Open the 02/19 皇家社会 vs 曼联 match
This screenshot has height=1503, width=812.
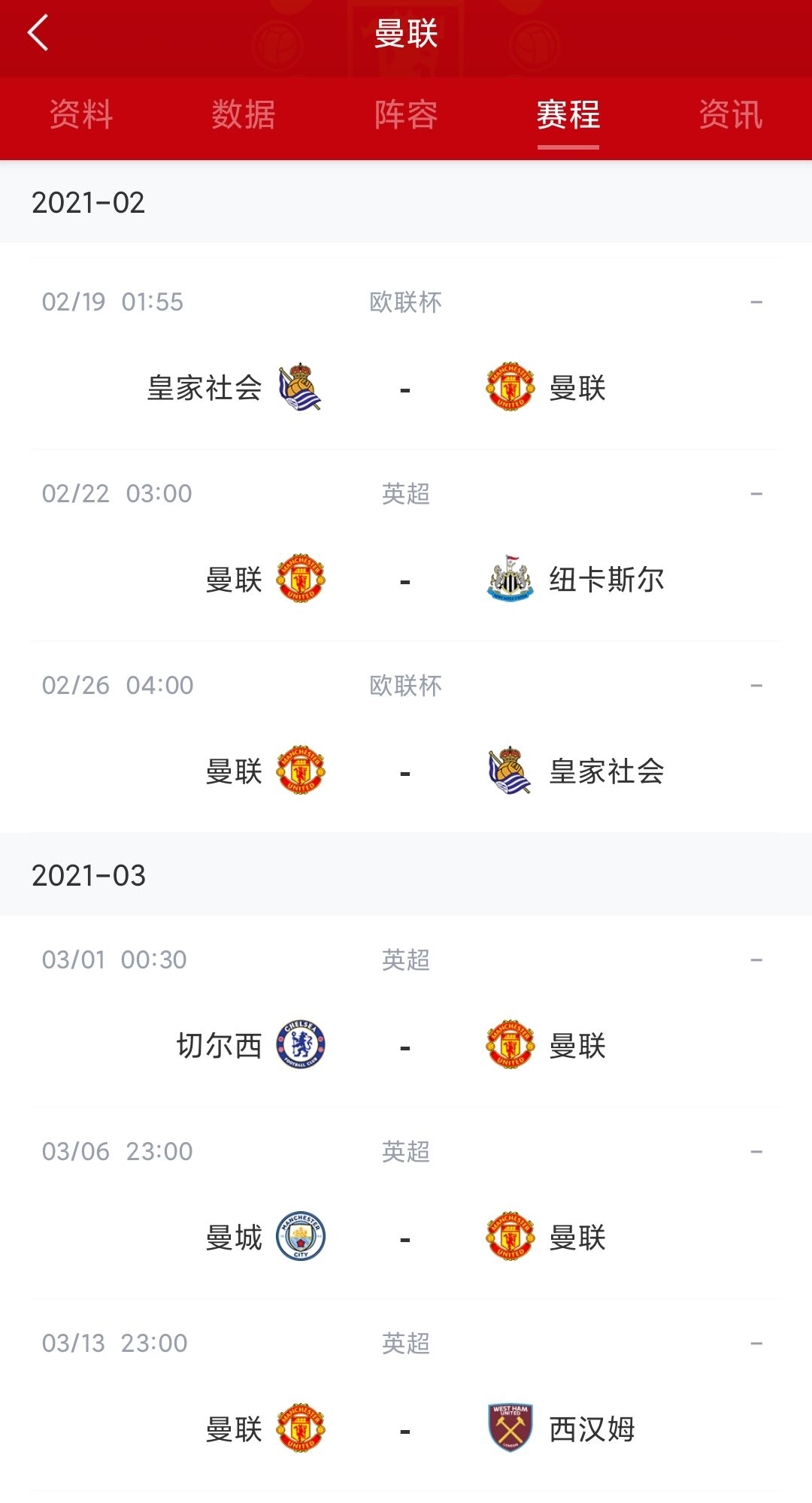coord(406,353)
